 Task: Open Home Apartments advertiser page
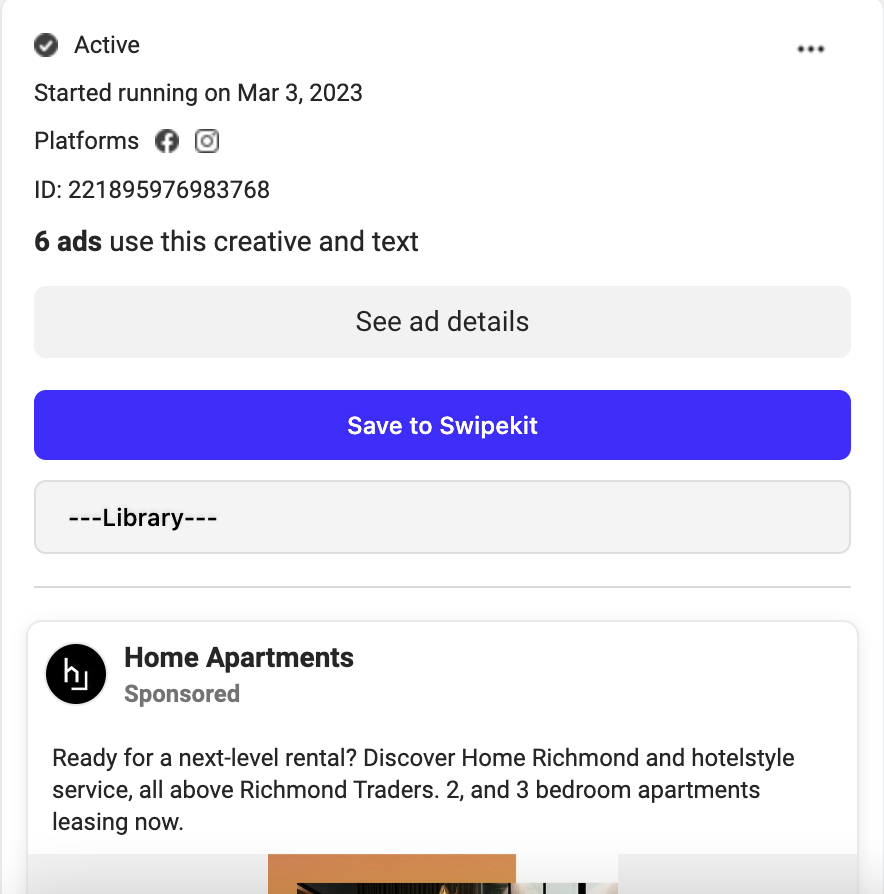pos(239,657)
